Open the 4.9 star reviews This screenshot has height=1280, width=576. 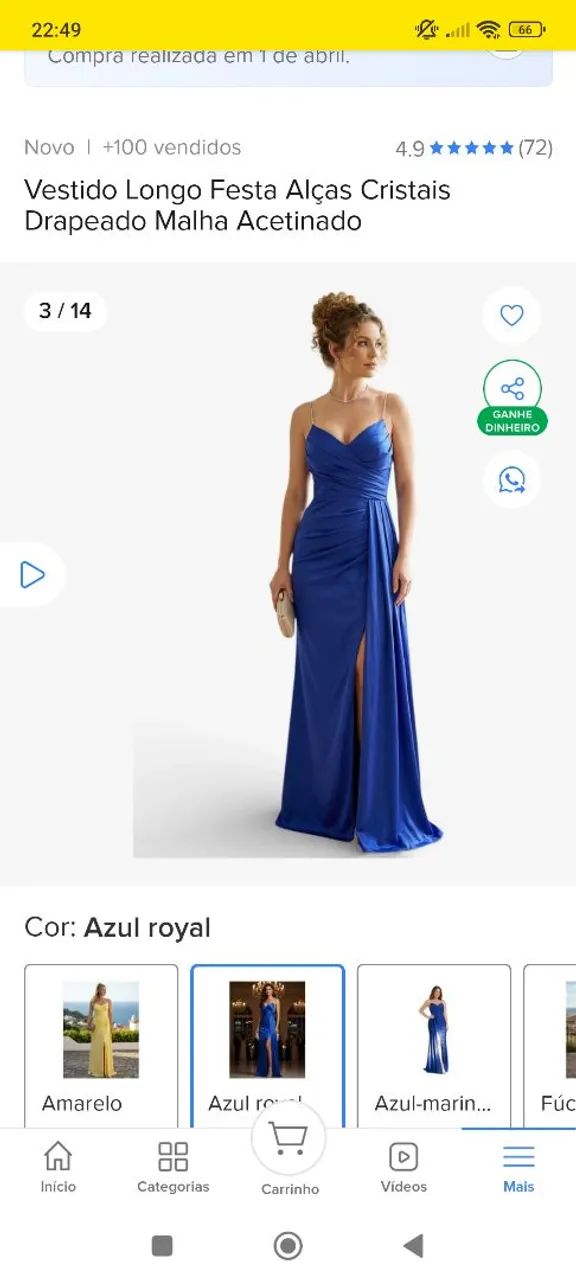pos(474,148)
